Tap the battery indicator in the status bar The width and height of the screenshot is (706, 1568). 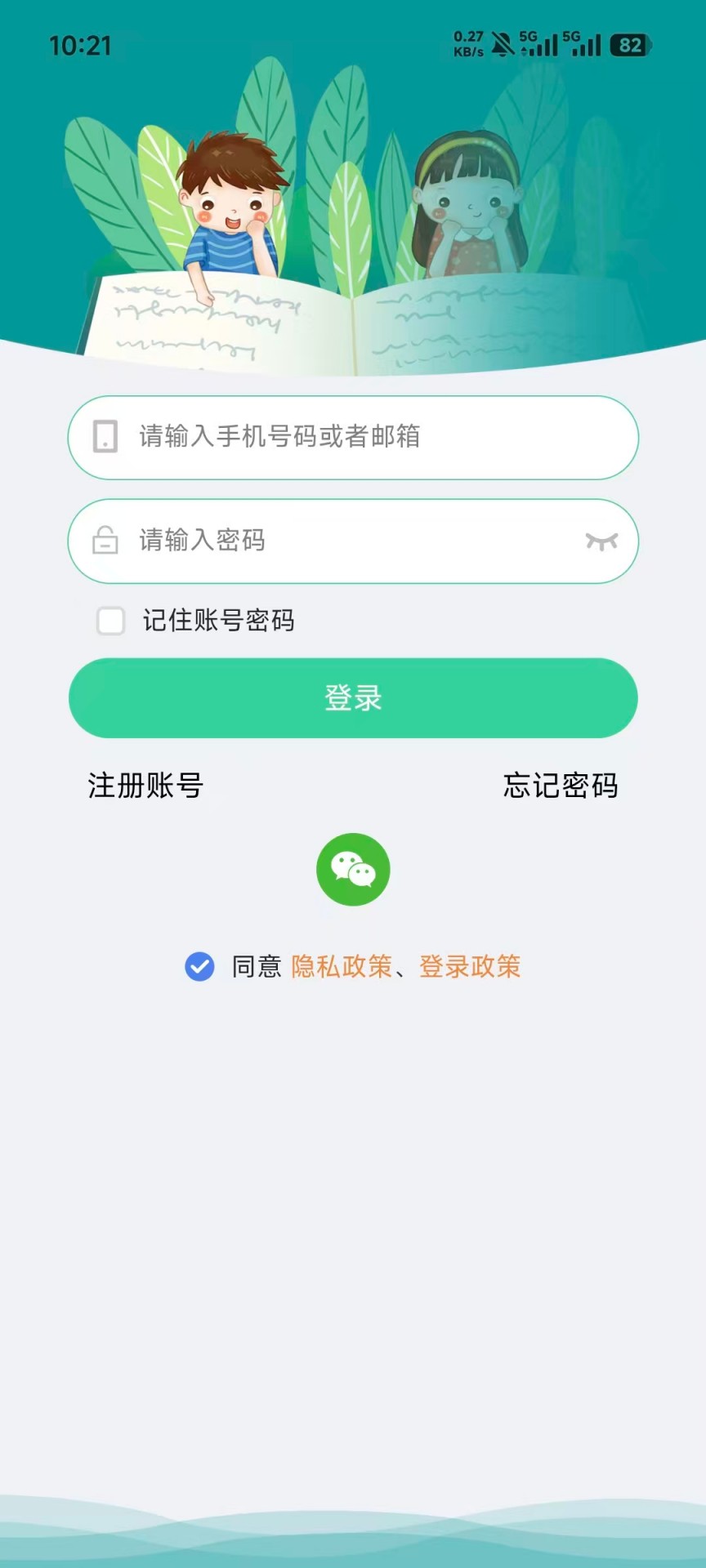[x=628, y=46]
